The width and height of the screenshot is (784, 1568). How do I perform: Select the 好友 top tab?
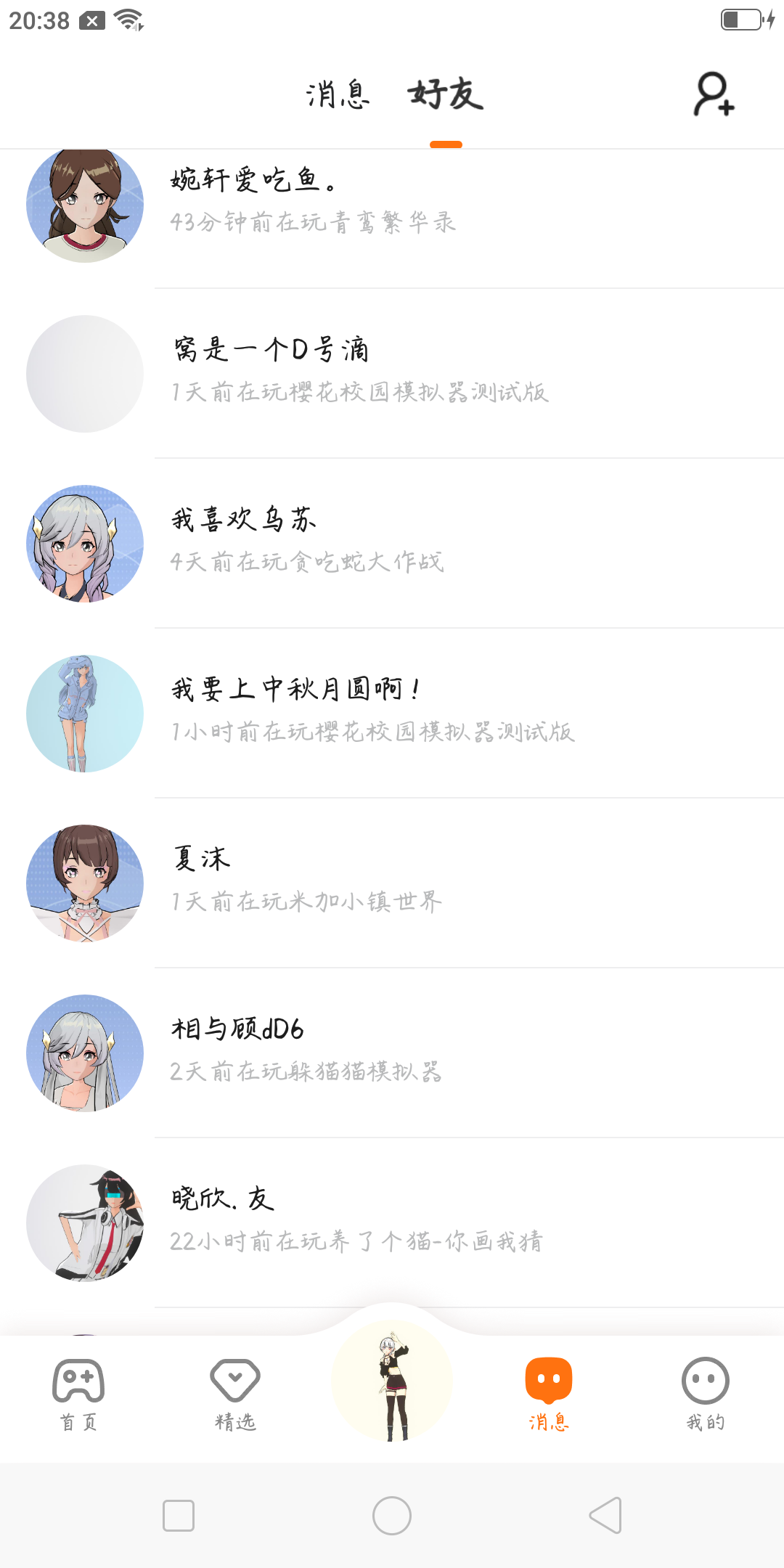click(446, 95)
